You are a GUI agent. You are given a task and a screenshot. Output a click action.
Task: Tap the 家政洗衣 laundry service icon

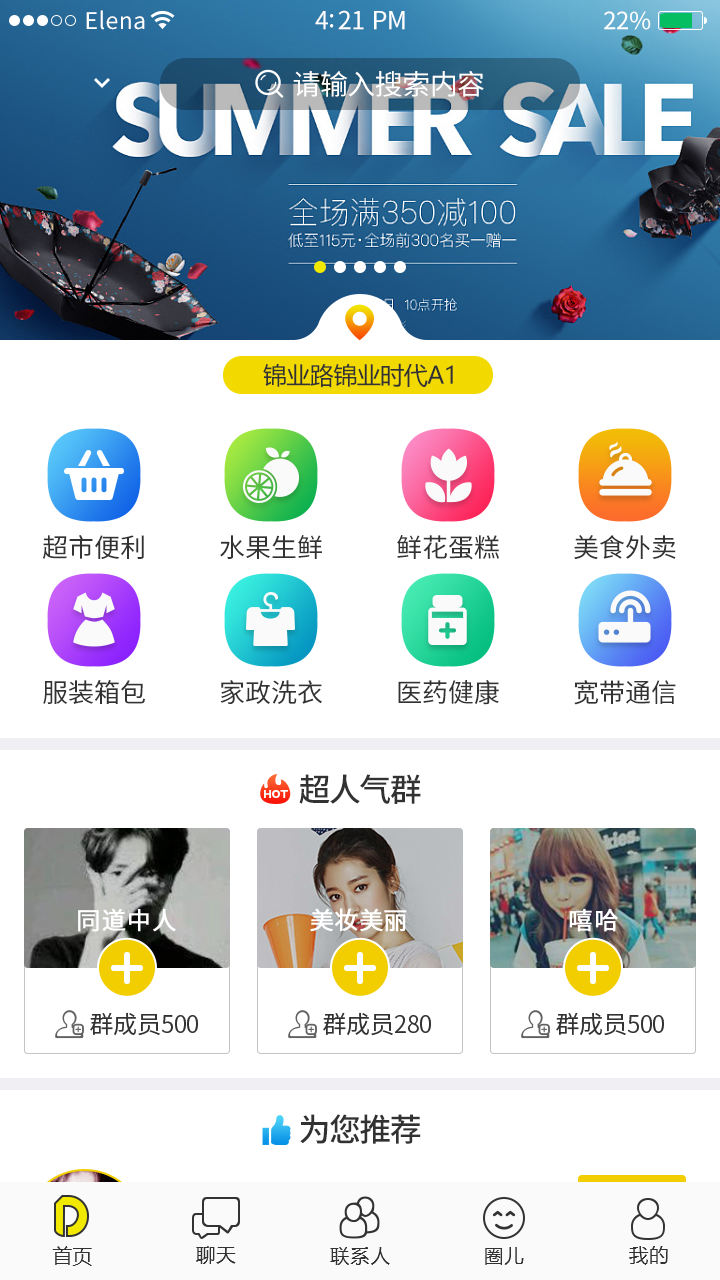(271, 620)
